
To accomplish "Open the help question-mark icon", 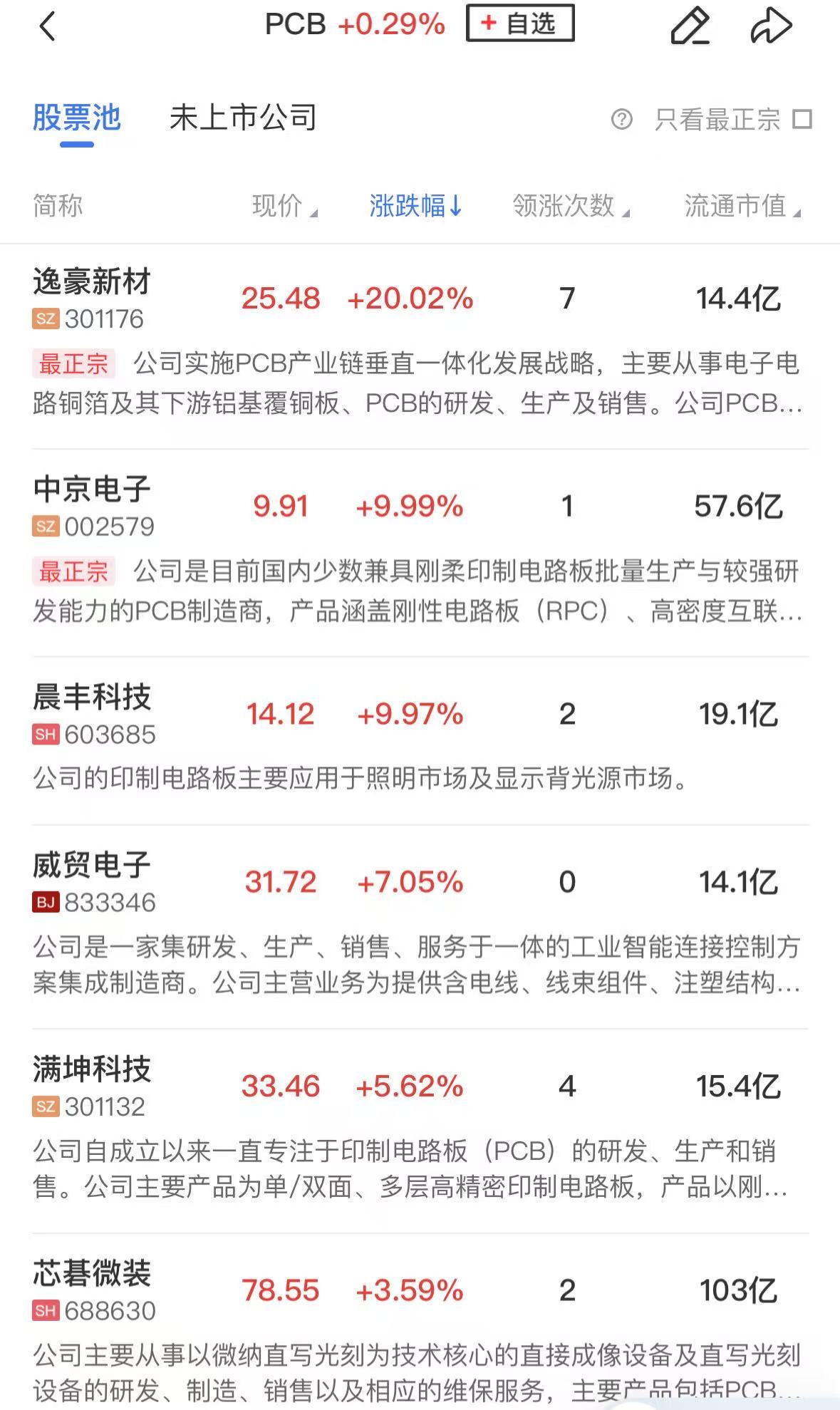I will pyautogui.click(x=622, y=119).
